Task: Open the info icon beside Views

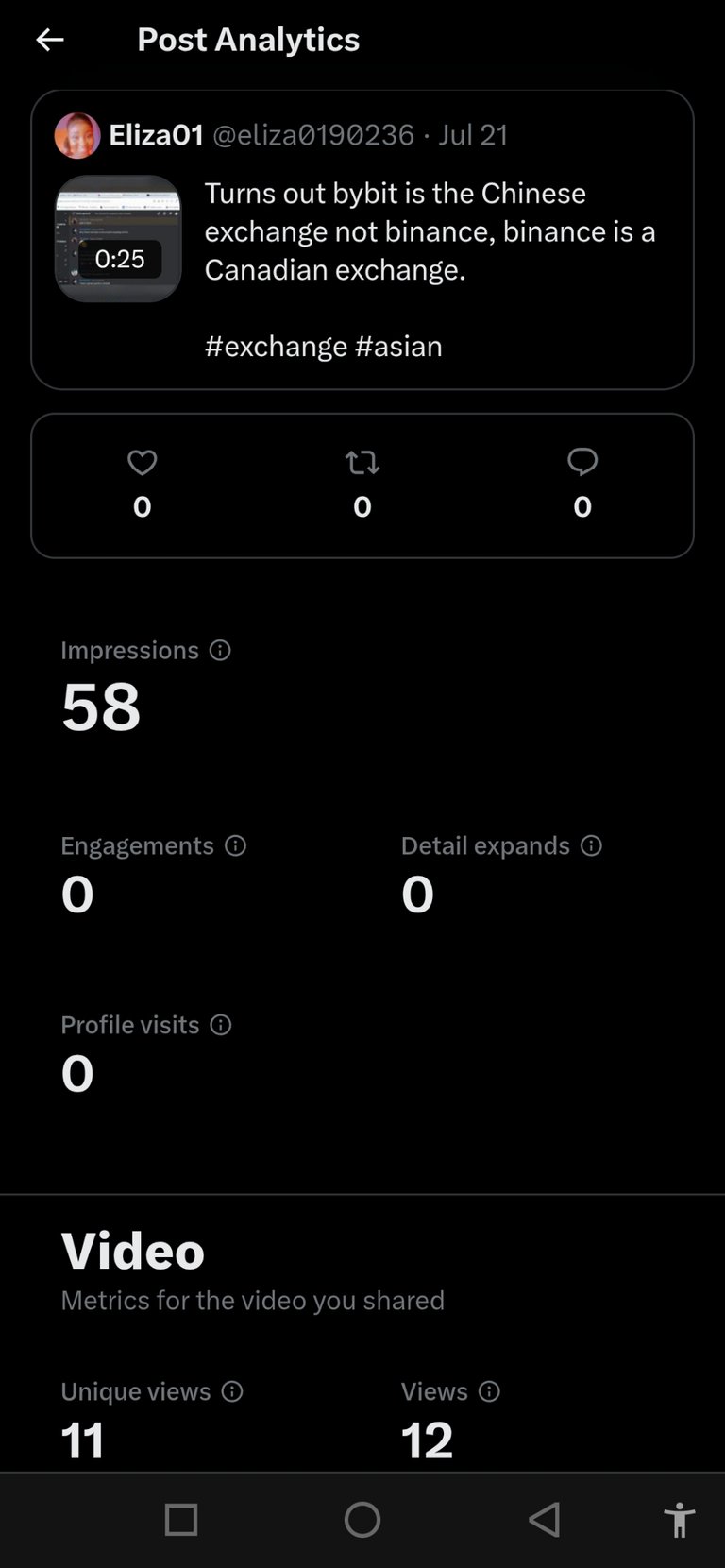Action: tap(489, 1391)
